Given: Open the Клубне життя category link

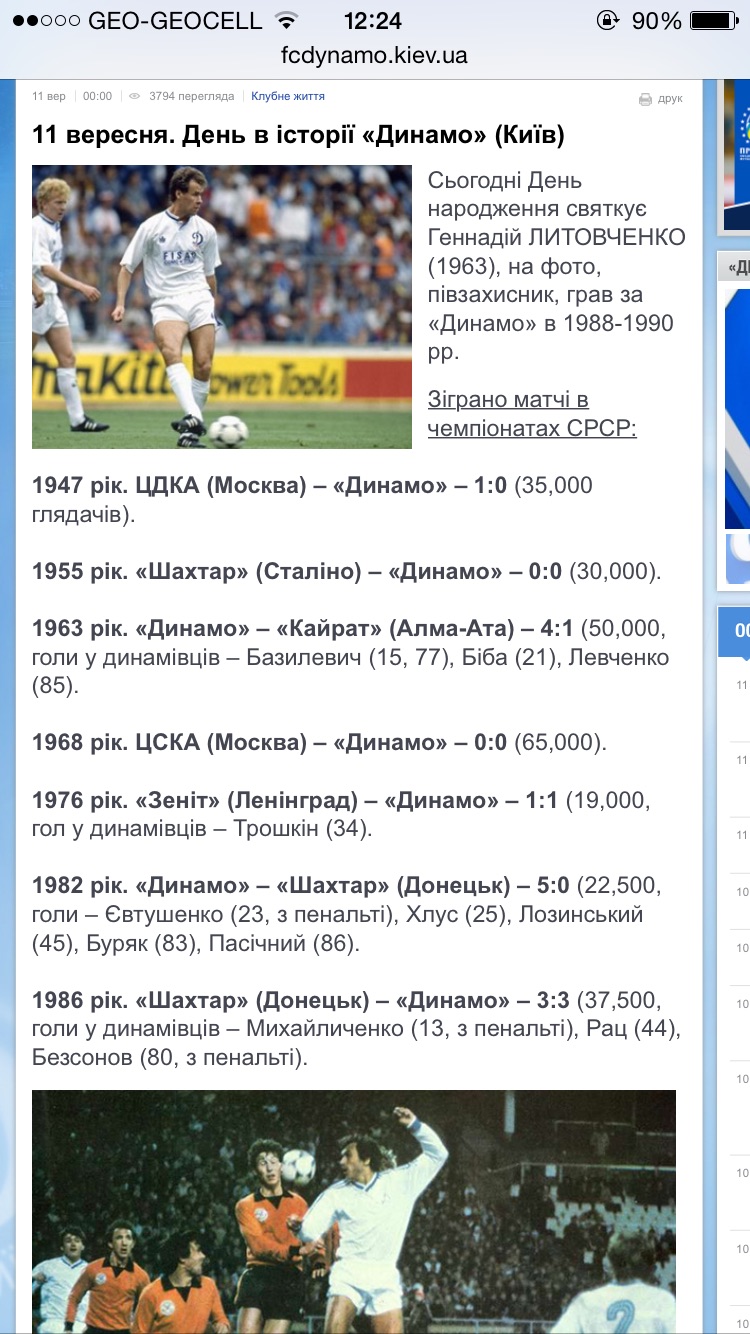Looking at the screenshot, I should (288, 97).
